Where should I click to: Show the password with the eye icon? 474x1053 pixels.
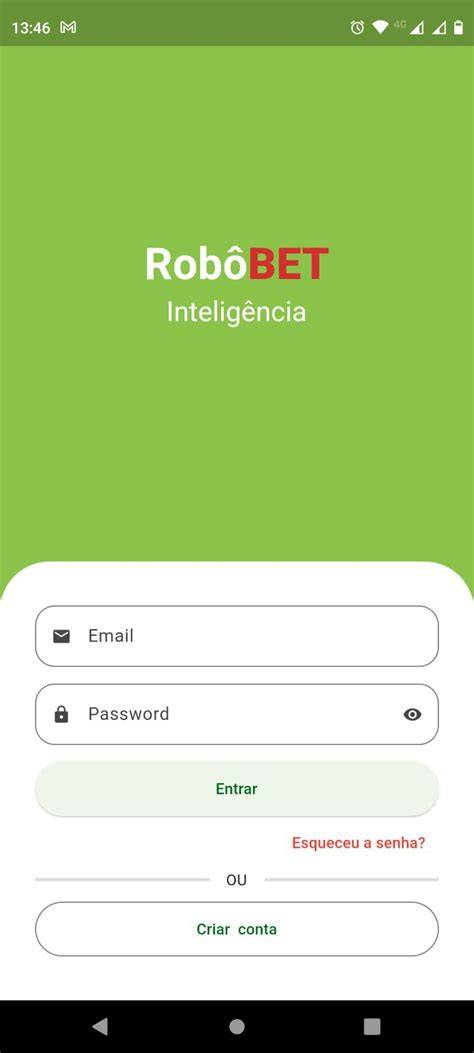point(412,715)
